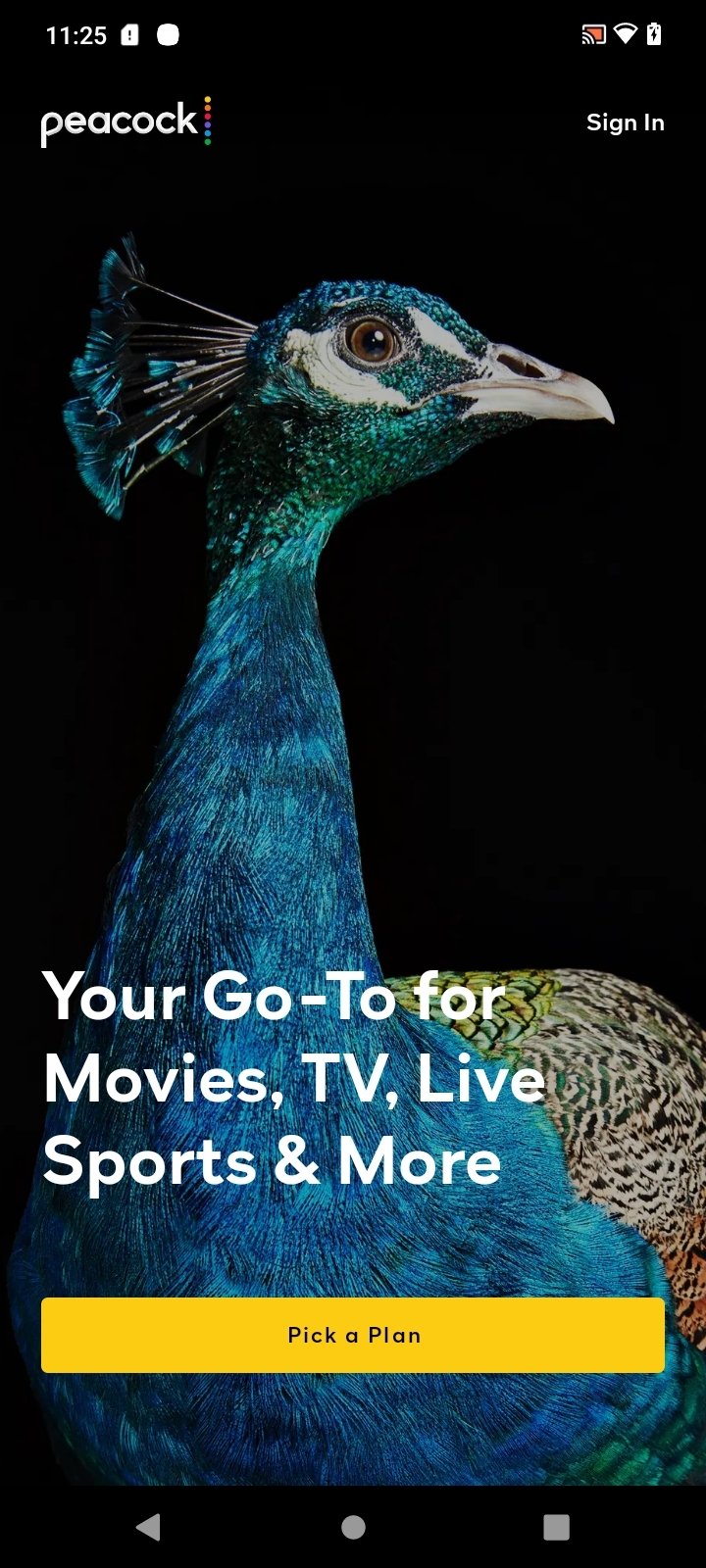Image resolution: width=706 pixels, height=1568 pixels.
Task: Select the Pick a Plan button
Action: tap(353, 1335)
